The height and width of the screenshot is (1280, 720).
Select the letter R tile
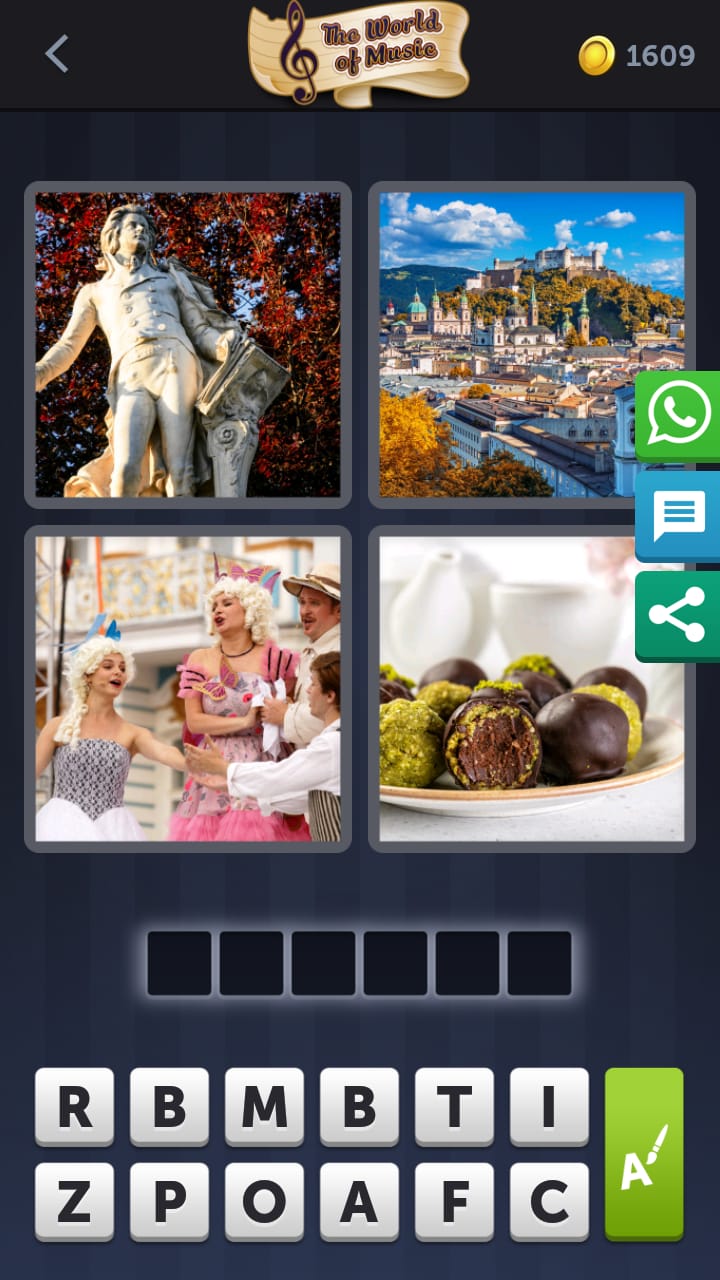point(74,1107)
